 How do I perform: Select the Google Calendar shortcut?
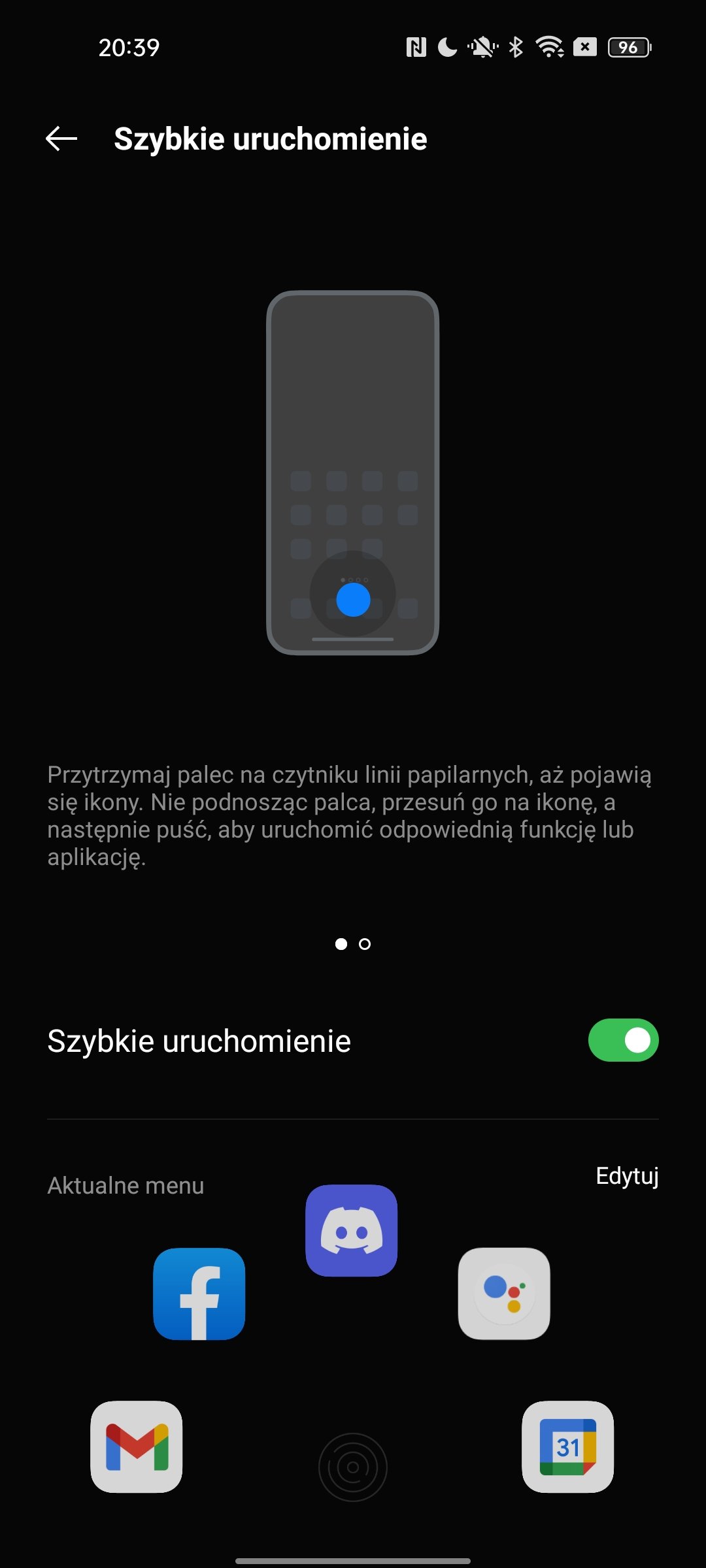point(568,1446)
